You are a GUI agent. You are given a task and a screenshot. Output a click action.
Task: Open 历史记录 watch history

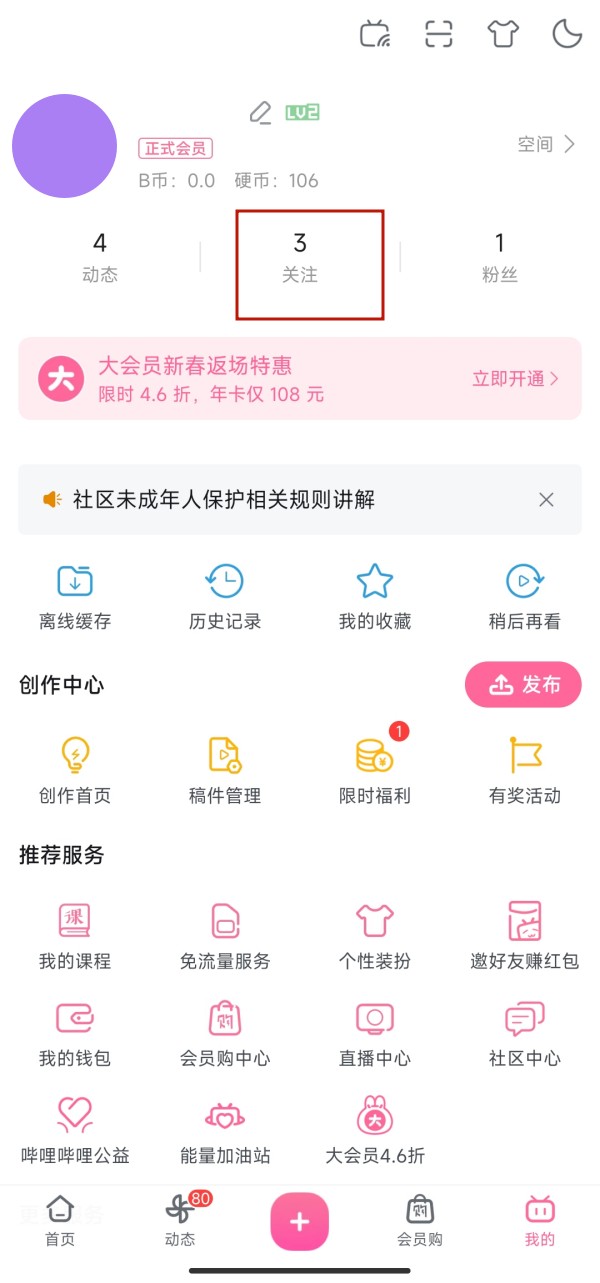pyautogui.click(x=225, y=597)
